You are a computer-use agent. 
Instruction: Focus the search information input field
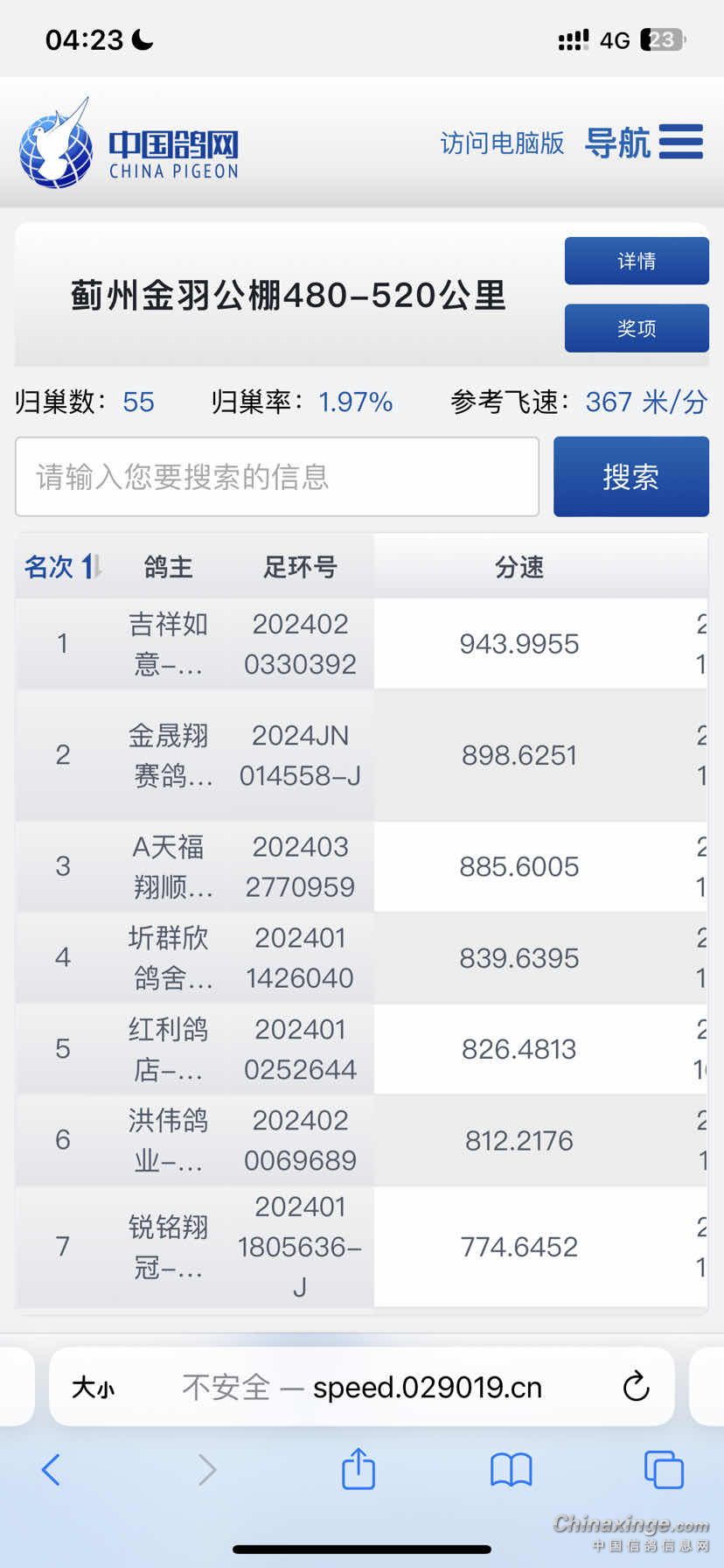click(x=276, y=477)
